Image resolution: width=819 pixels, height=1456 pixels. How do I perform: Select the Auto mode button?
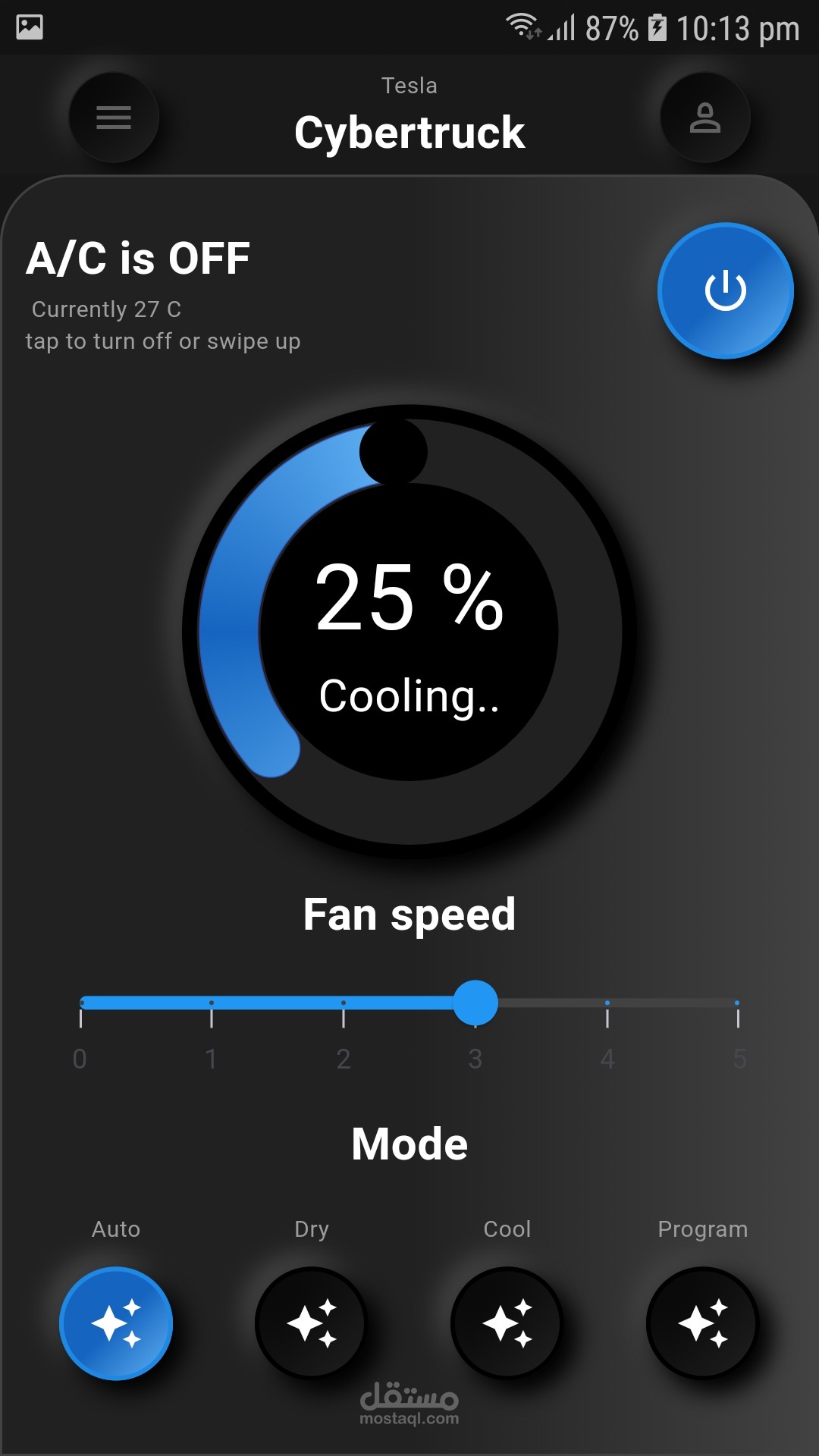coord(116,1323)
